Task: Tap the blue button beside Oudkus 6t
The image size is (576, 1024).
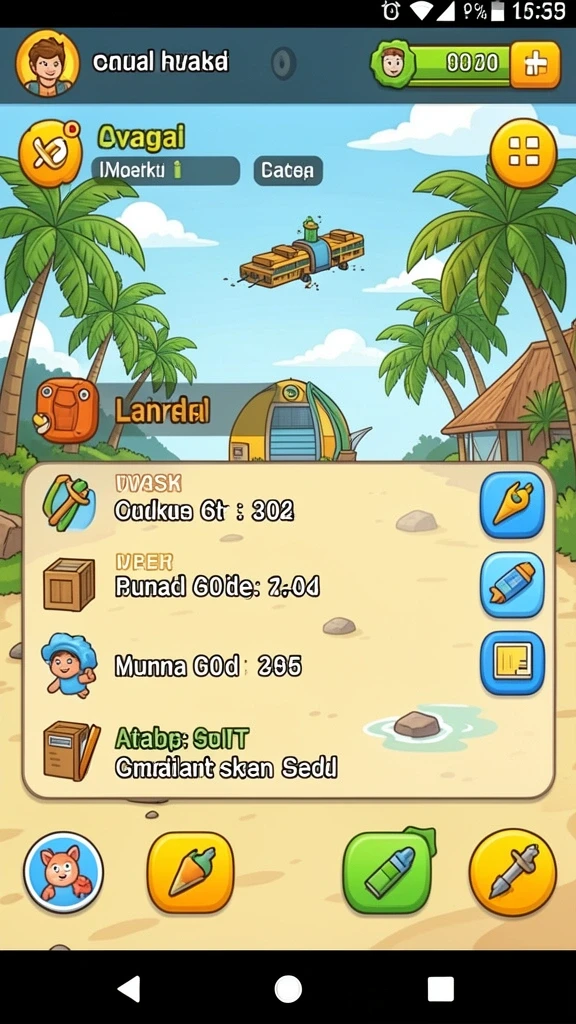Action: click(x=513, y=505)
